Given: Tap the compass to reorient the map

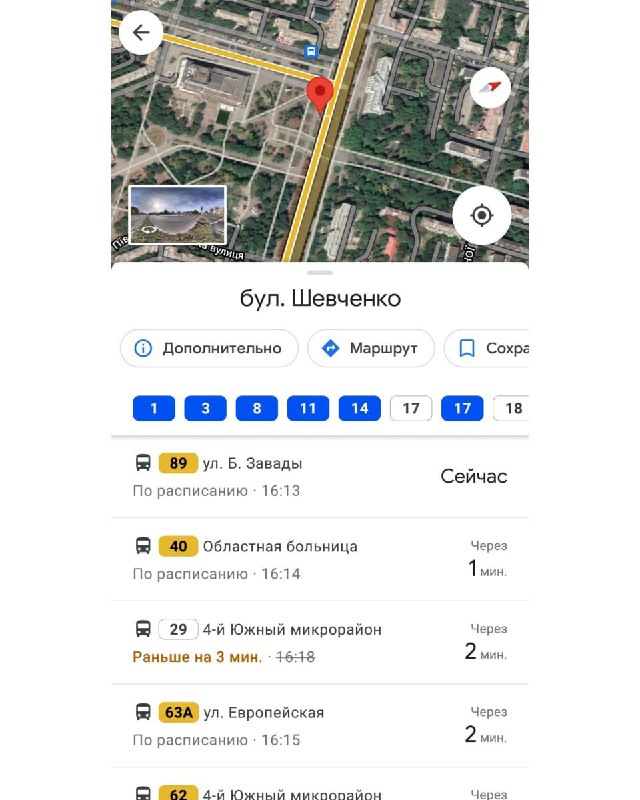Looking at the screenshot, I should click(x=490, y=88).
